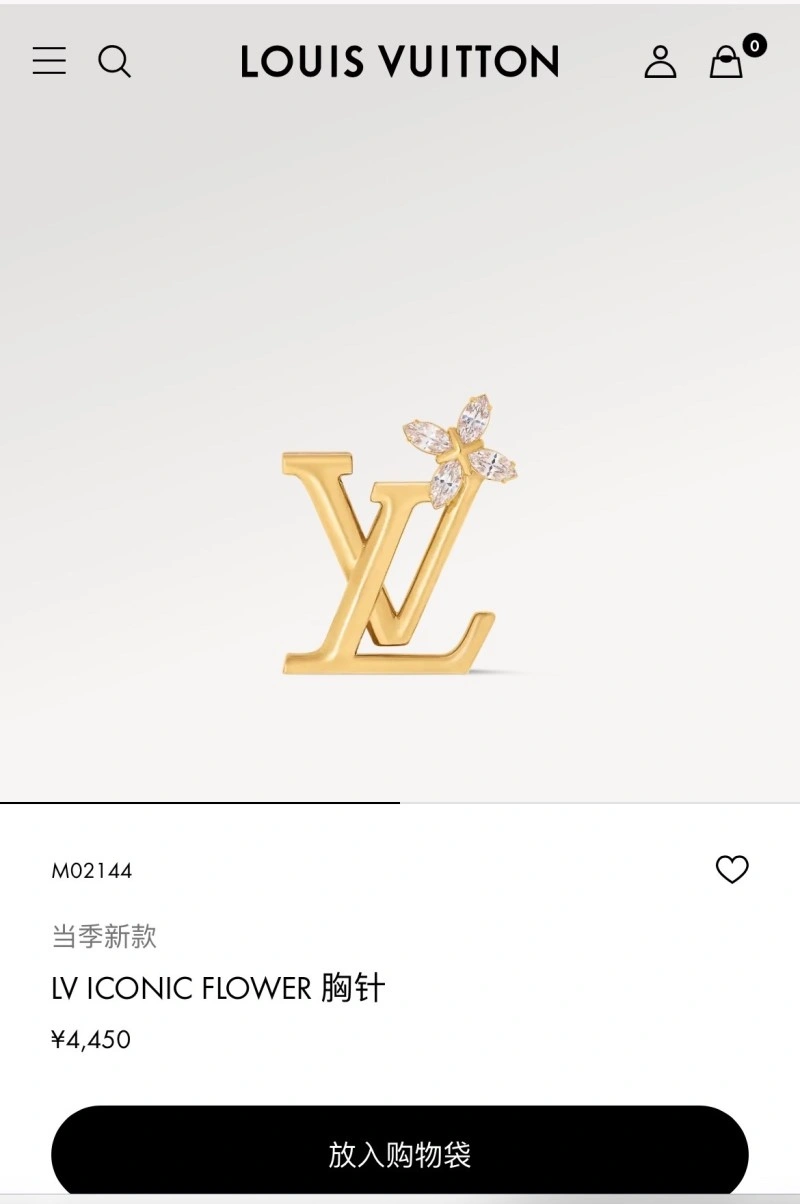Screen dimensions: 800x1204
Task: Tap 放入购物袋 to add to bag
Action: (x=400, y=1154)
